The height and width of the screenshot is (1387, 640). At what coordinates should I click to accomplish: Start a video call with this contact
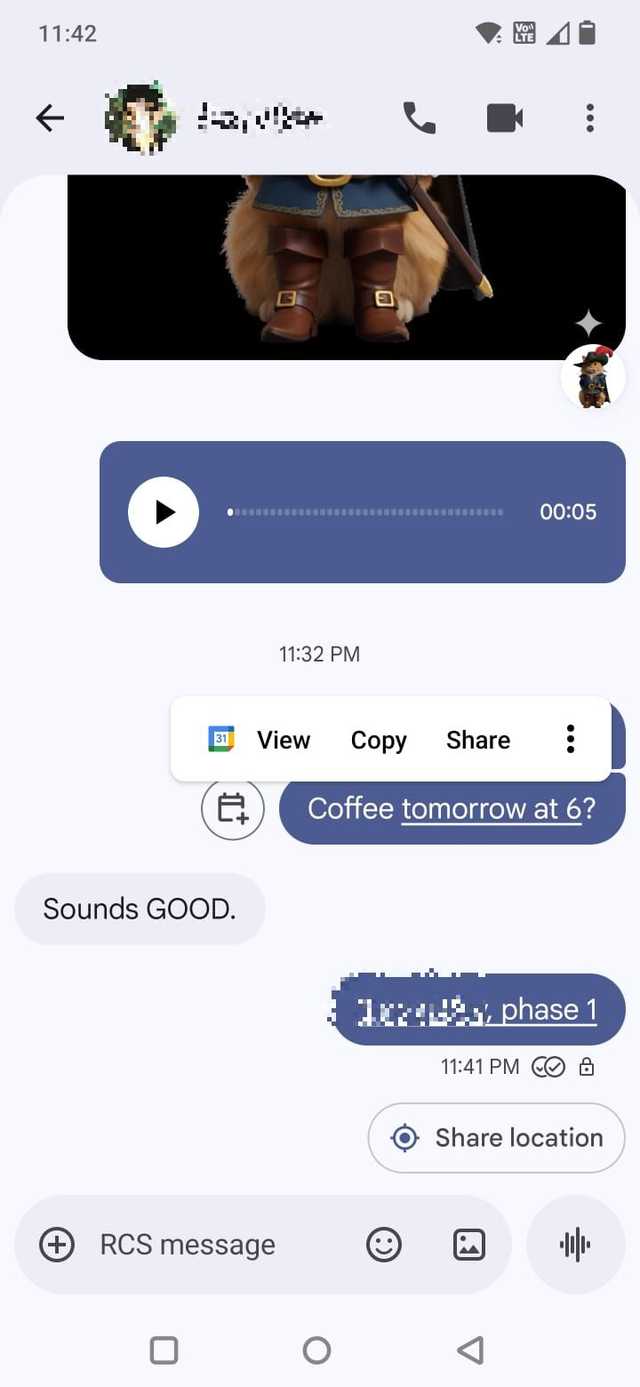coord(504,119)
